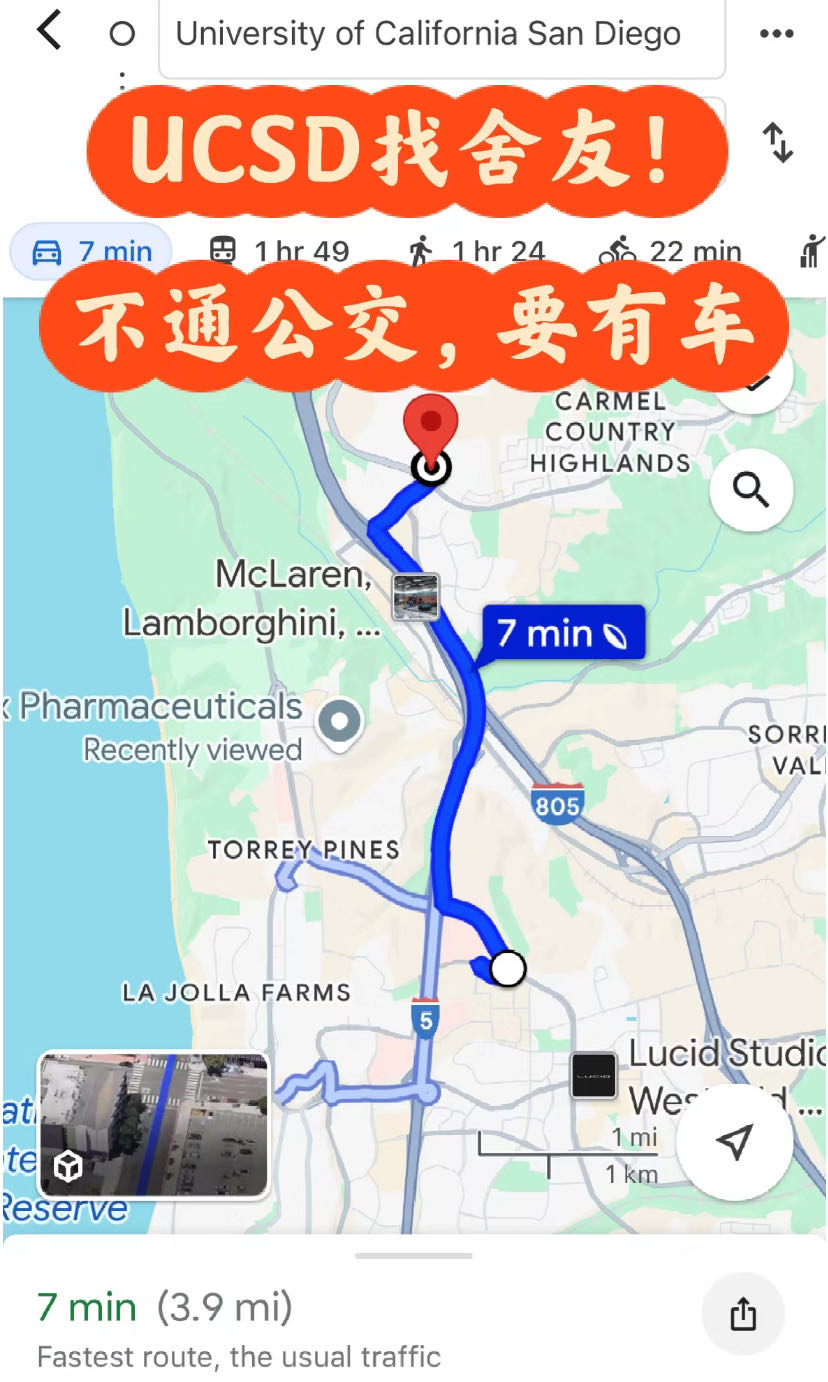This screenshot has height=1382, width=828.
Task: Edit the University of California San Diego field
Action: click(440, 35)
